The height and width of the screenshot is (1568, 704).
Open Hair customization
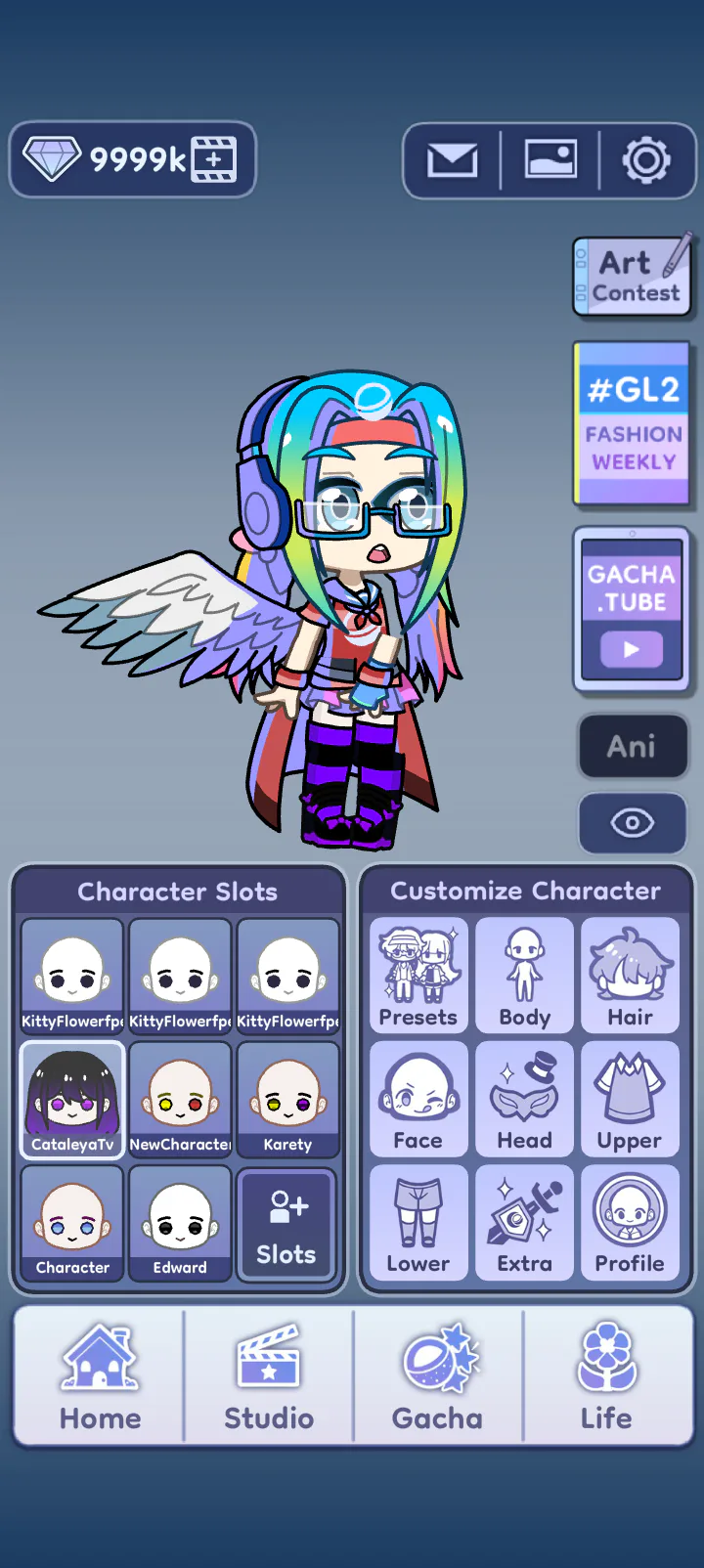[630, 976]
